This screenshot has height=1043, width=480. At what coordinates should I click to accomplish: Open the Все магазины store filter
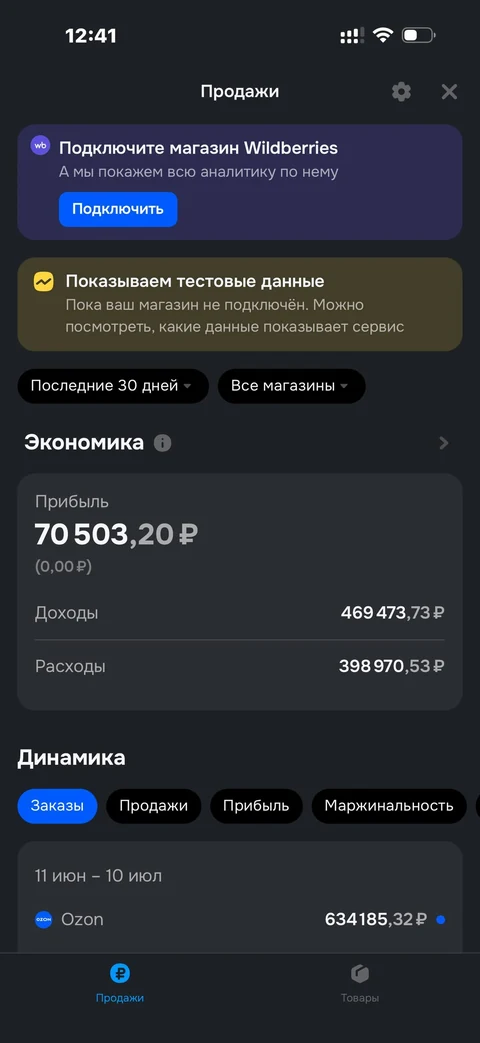[291, 386]
